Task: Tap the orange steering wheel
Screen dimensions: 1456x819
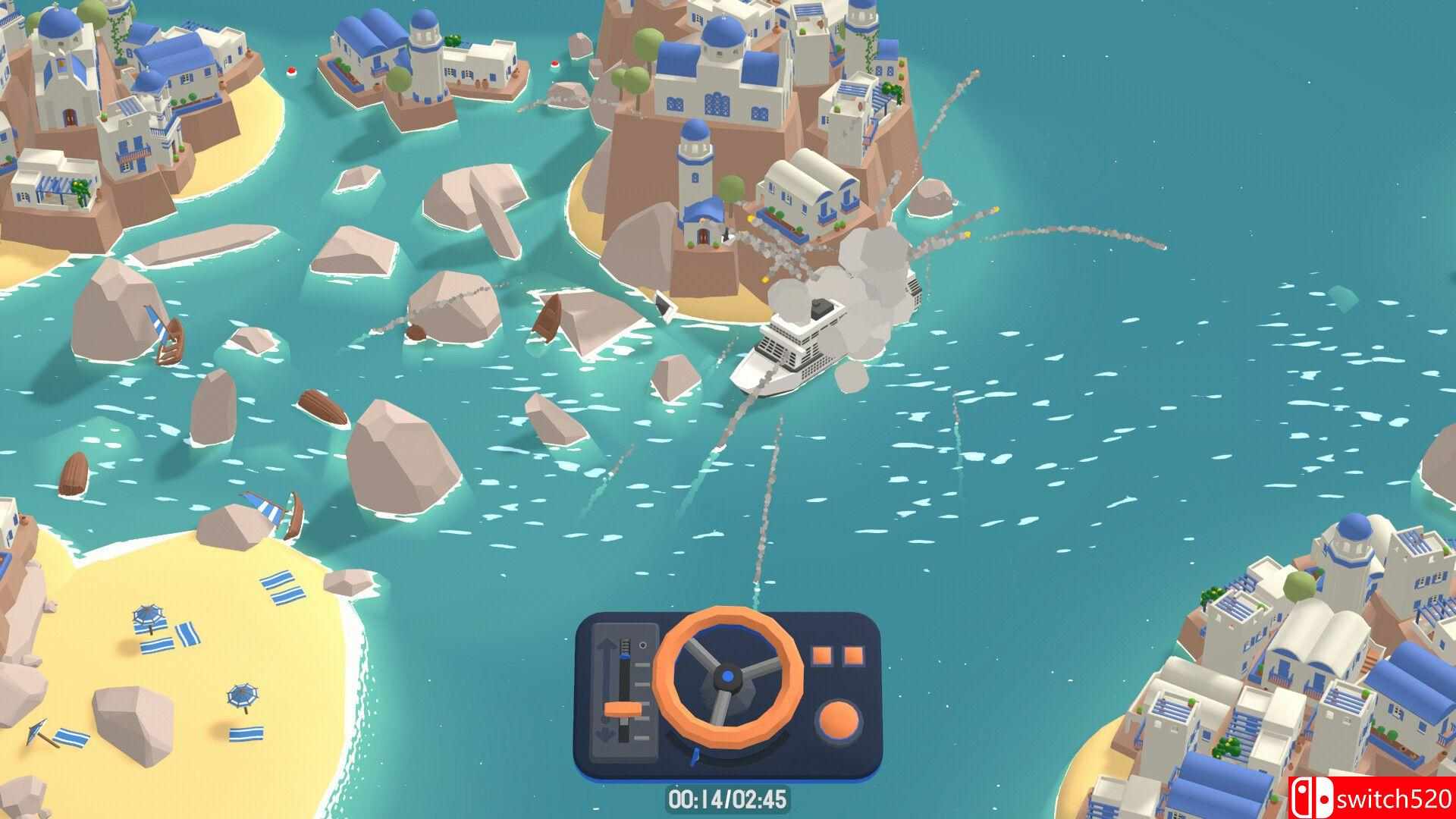Action: click(x=726, y=676)
